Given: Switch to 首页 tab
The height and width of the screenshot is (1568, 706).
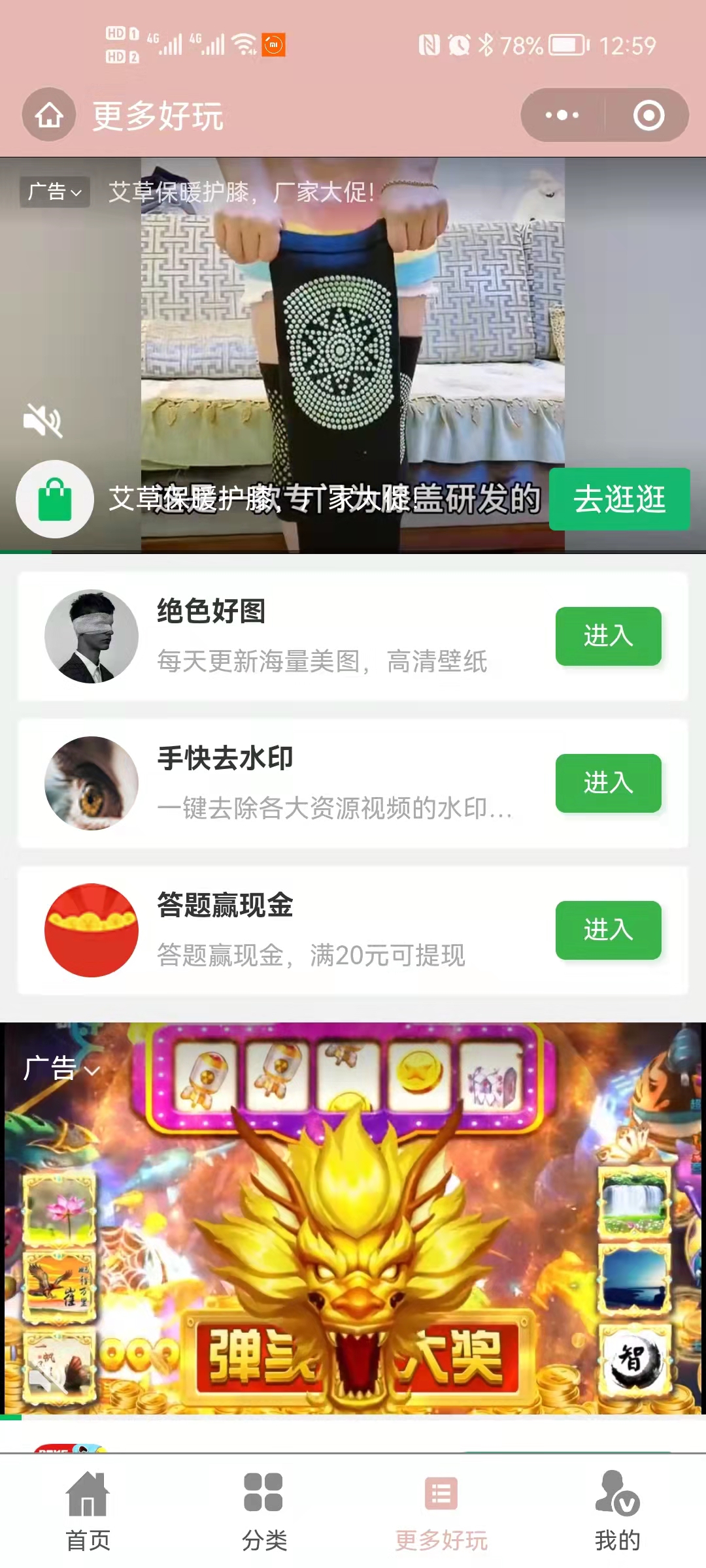Looking at the screenshot, I should pos(88,1509).
